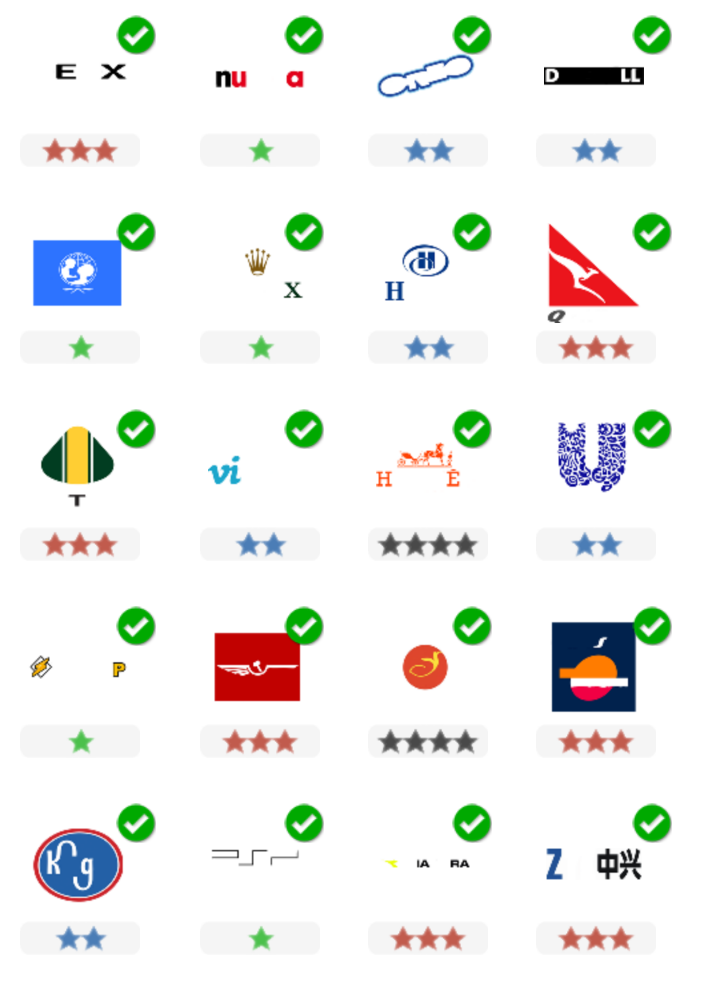This screenshot has width=716, height=985.
Task: Tap the dark blue square orange logo tile
Action: pyautogui.click(x=593, y=666)
